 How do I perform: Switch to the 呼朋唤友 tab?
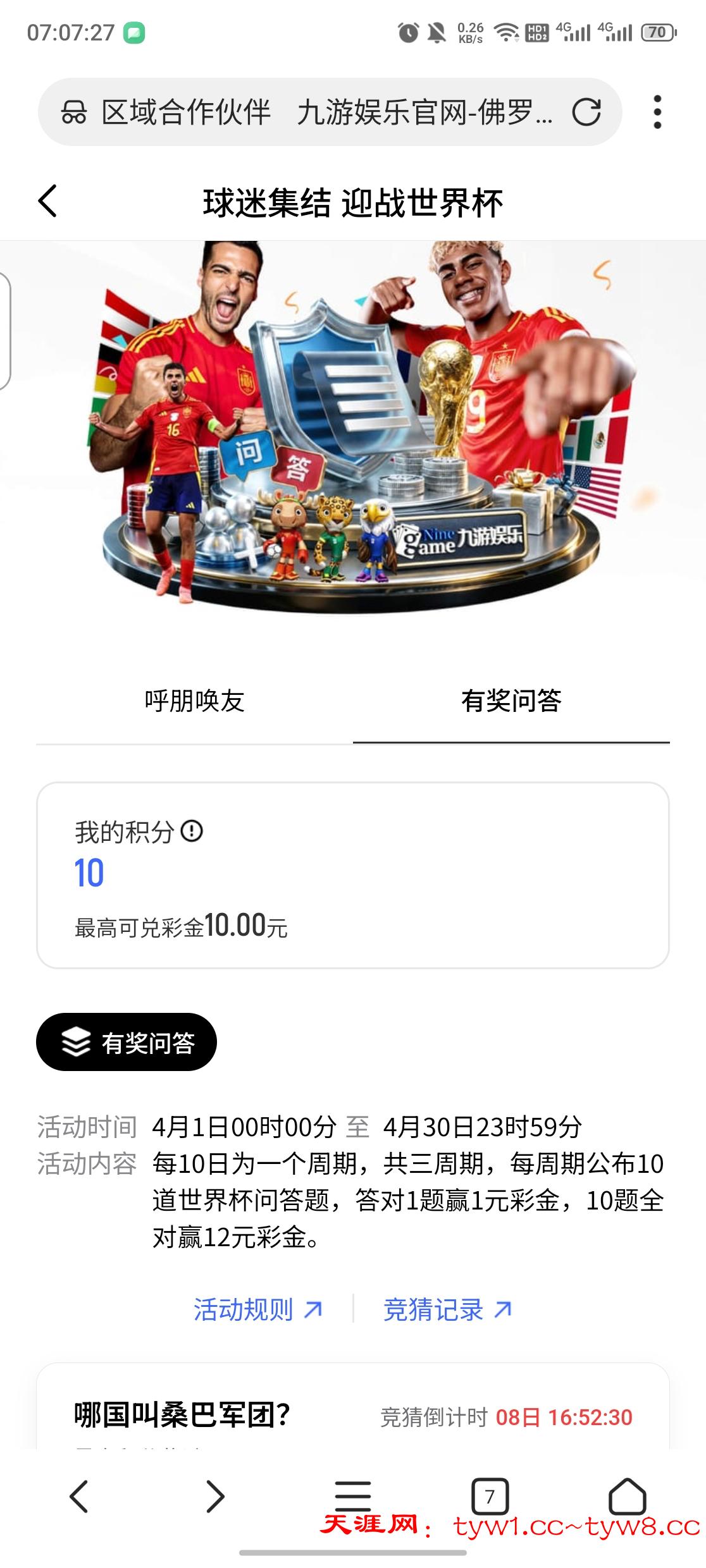(x=194, y=701)
